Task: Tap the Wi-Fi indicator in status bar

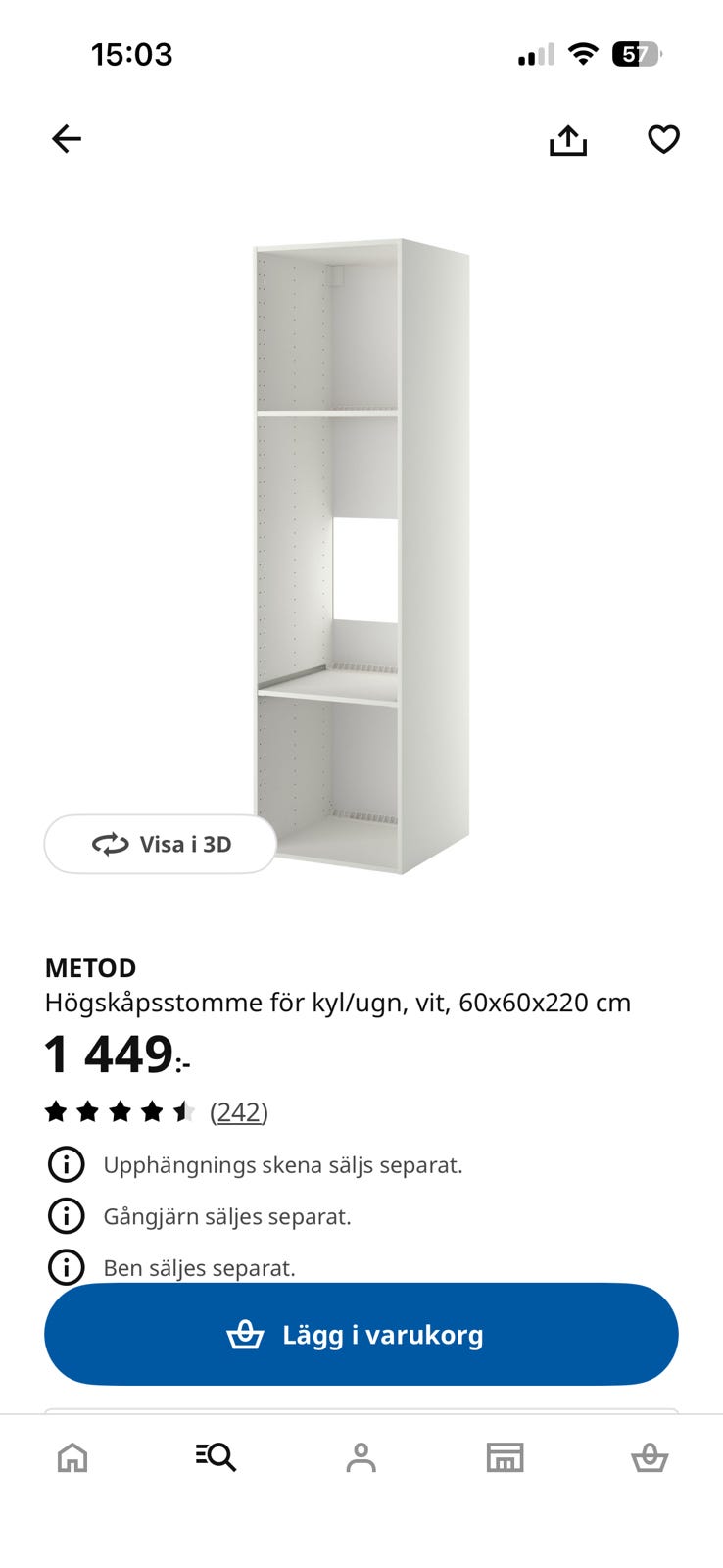Action: 580,54
